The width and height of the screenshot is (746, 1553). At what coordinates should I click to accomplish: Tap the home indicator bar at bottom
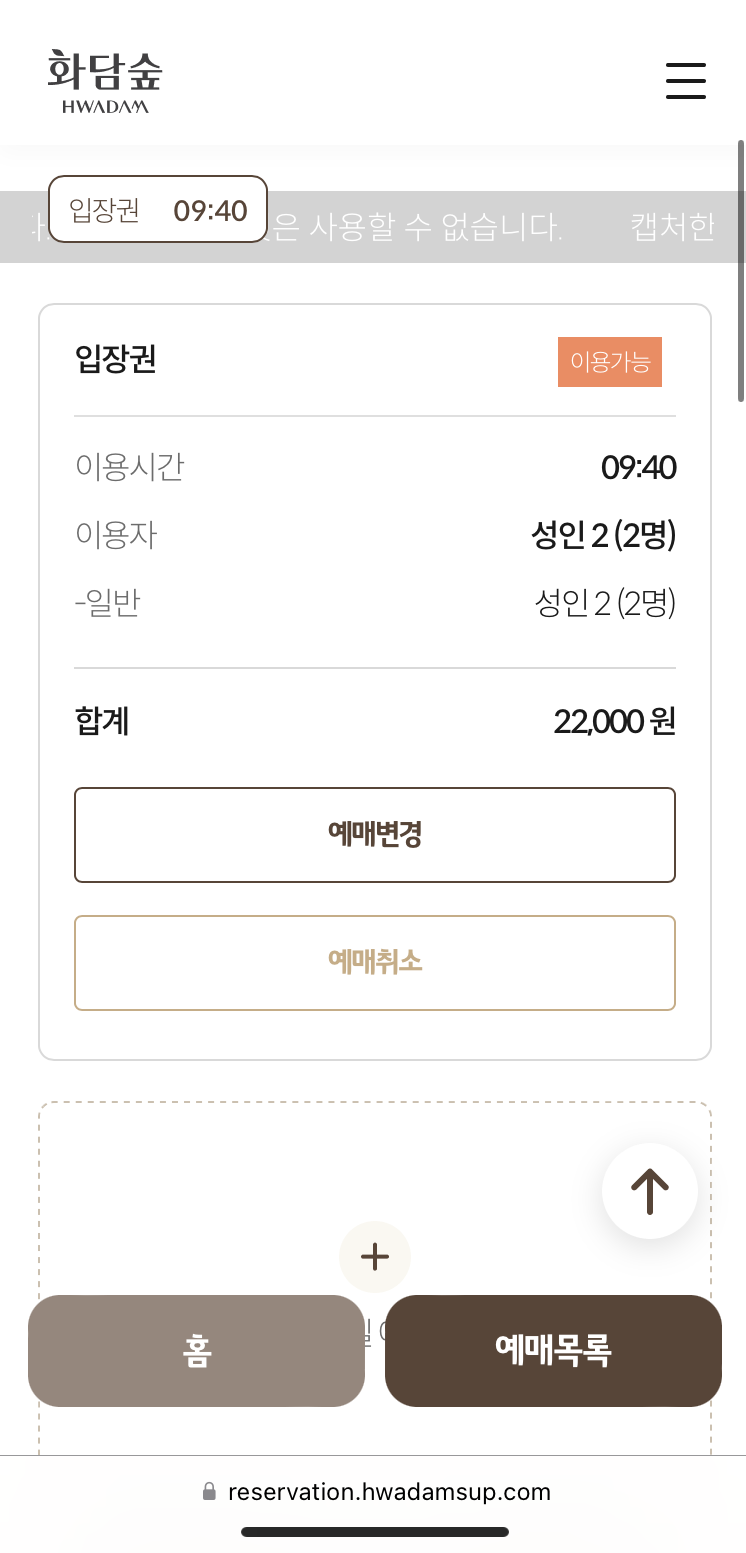pos(373,1530)
